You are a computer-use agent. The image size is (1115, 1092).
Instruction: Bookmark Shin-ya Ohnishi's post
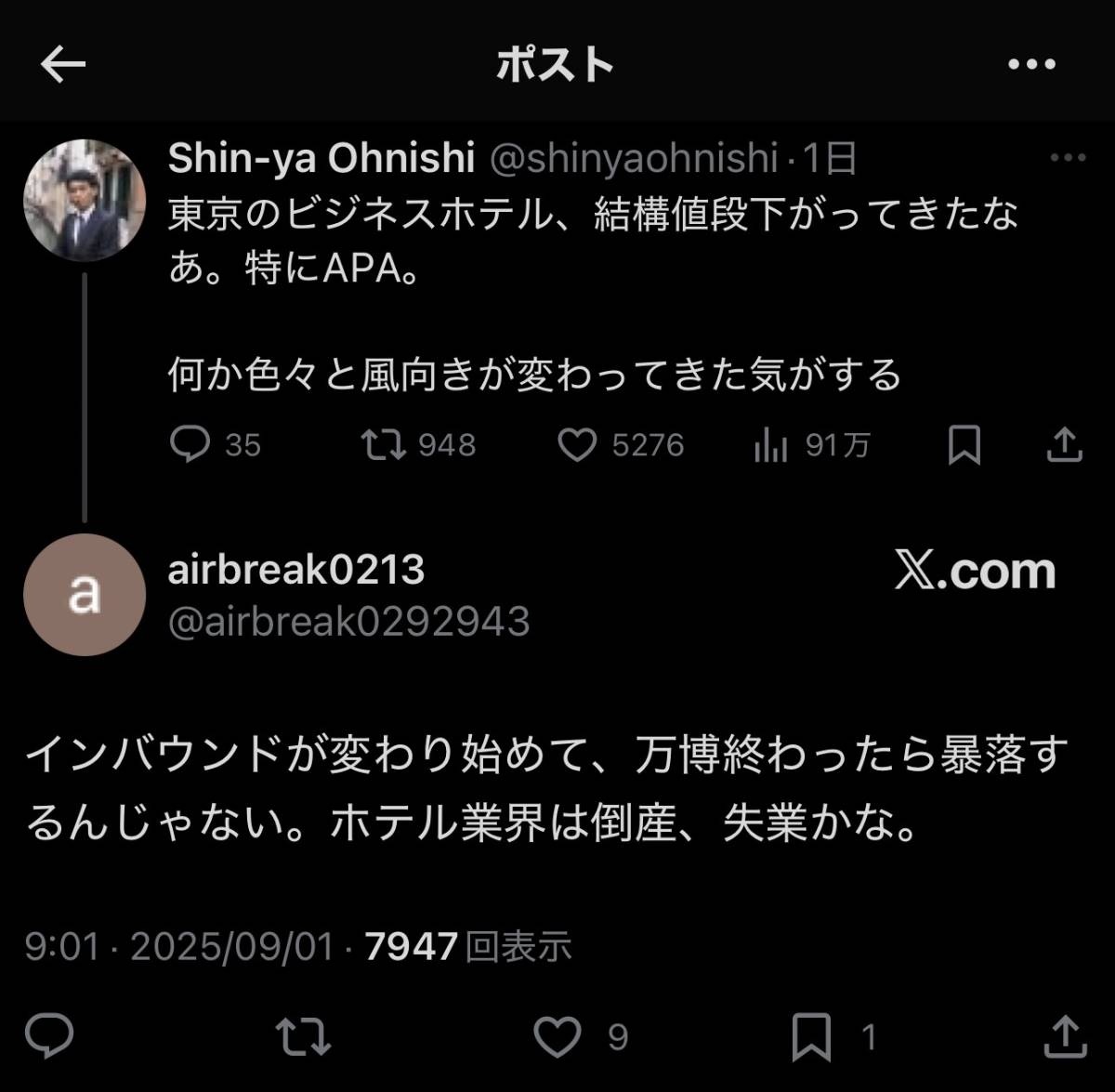click(x=964, y=445)
